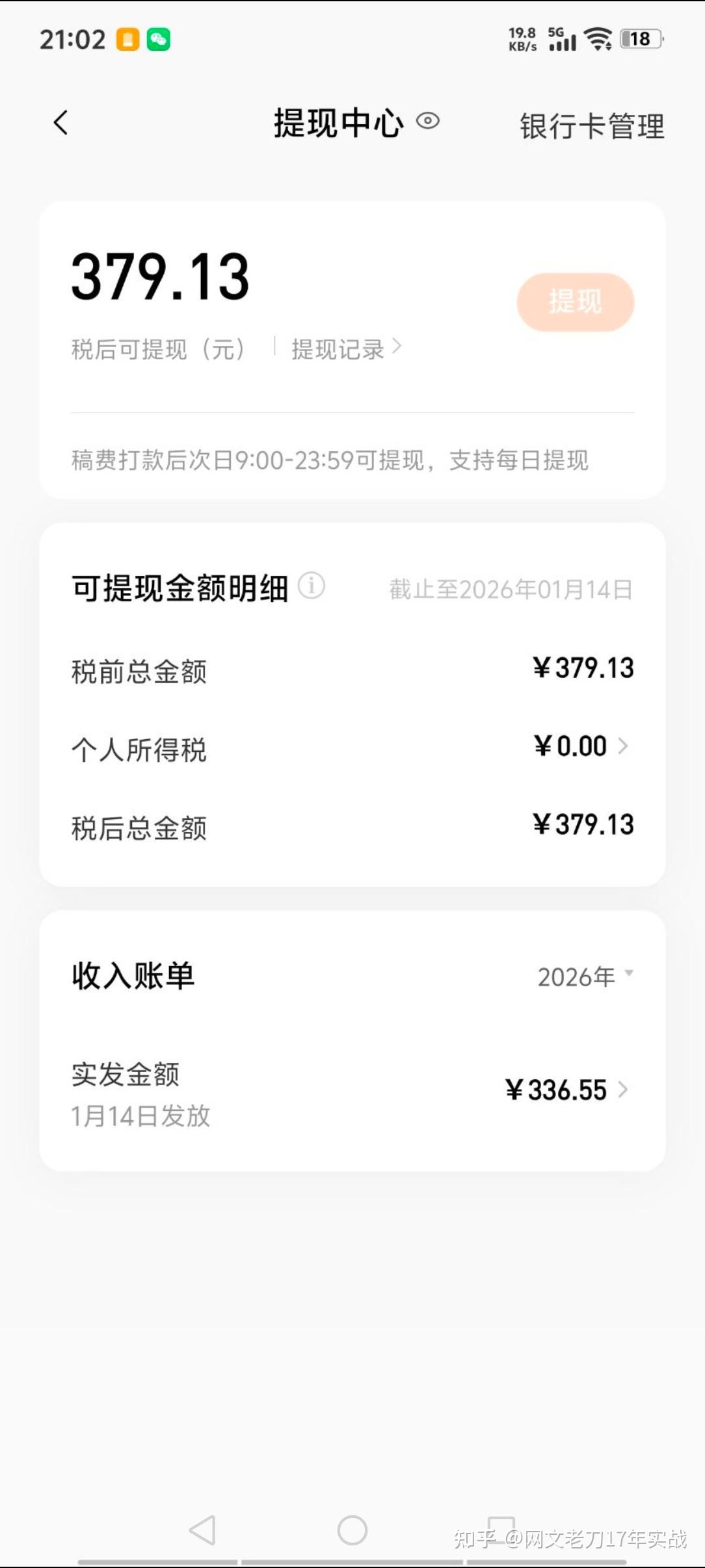Change the 2026年 income bill year

point(585,976)
